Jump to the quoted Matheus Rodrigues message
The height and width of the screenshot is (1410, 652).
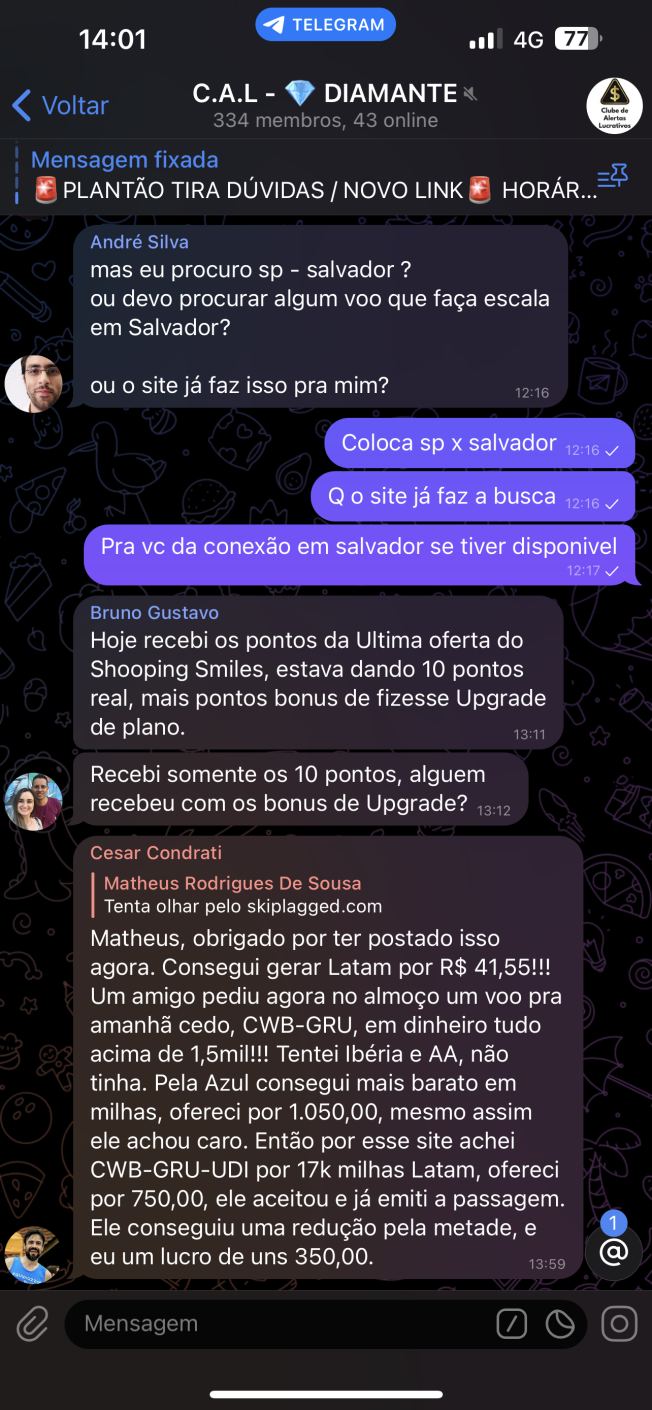(x=240, y=895)
